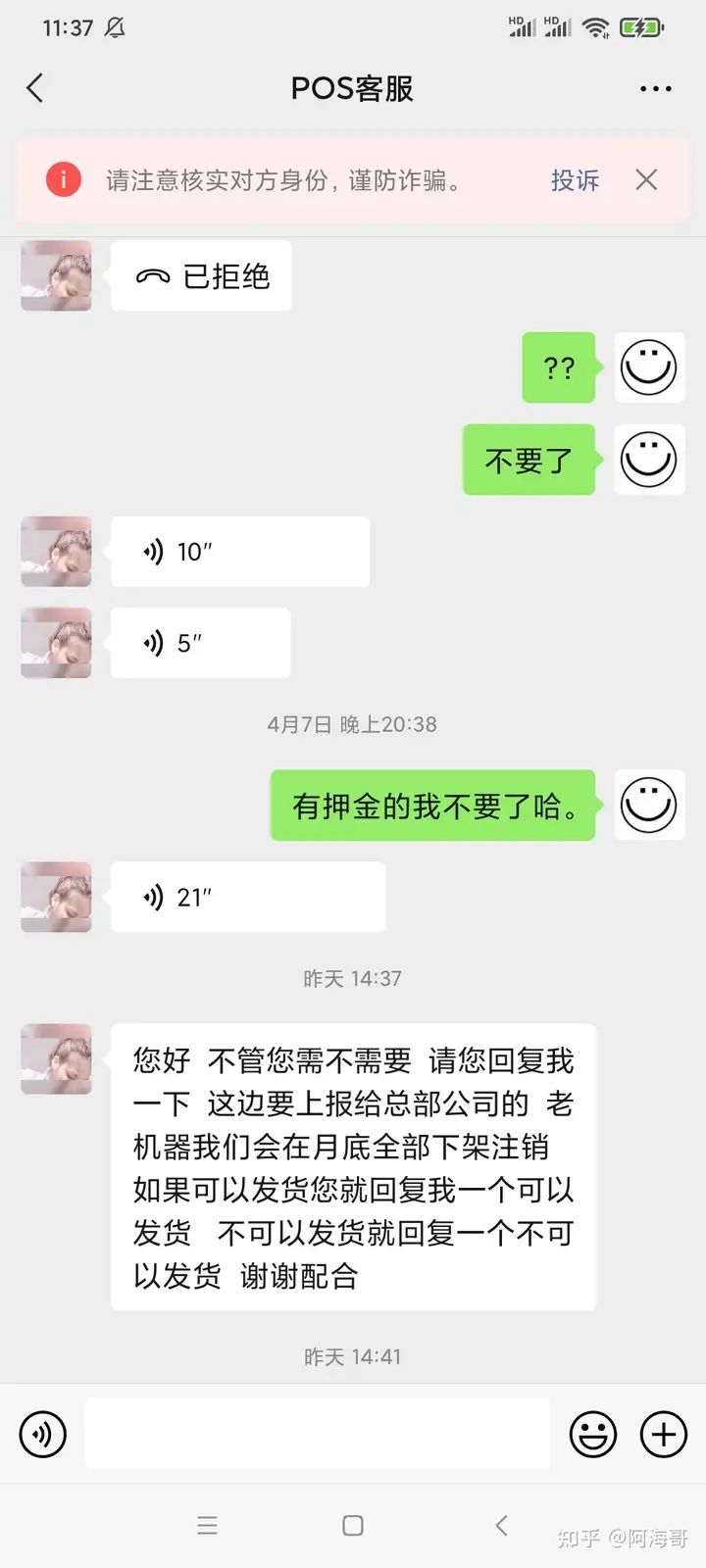Tap the 已拒绝 call record to call back
This screenshot has width=706, height=1568.
(201, 276)
